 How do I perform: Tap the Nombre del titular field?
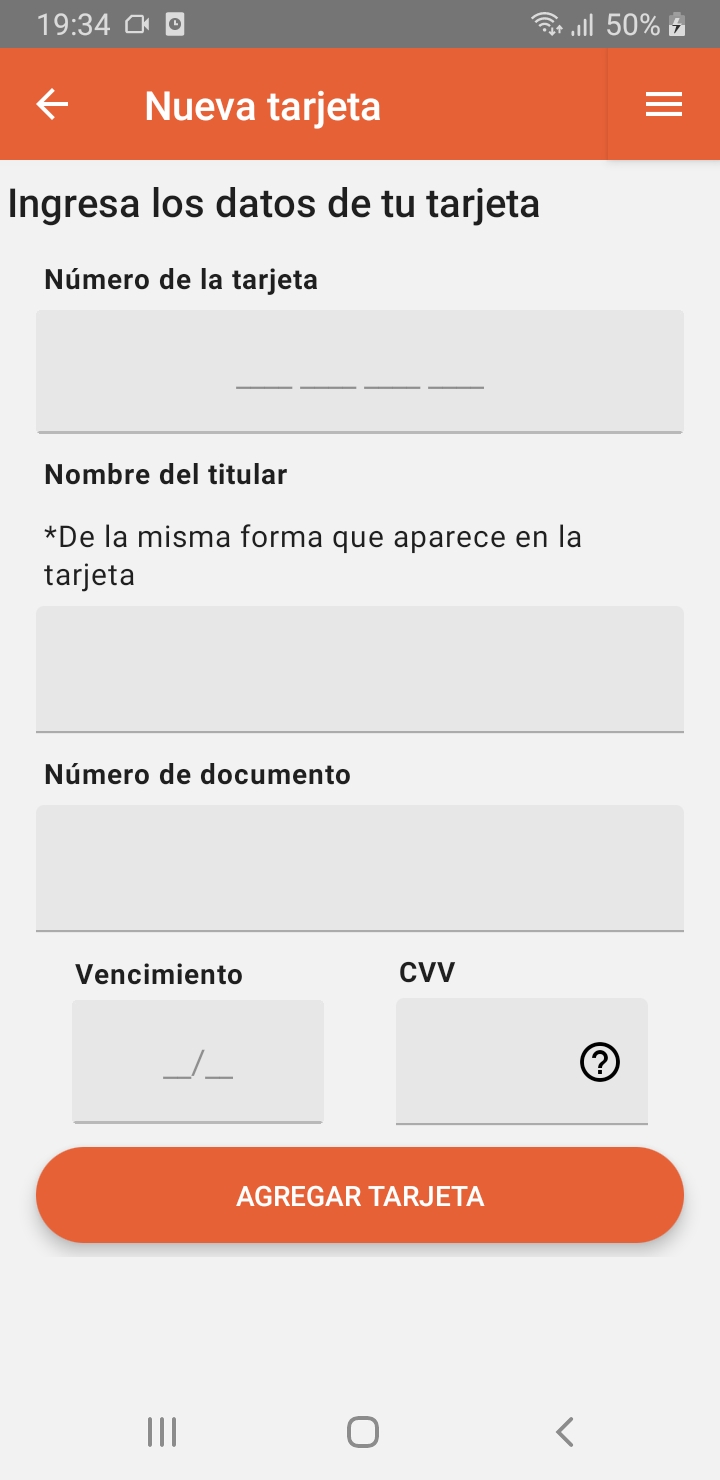360,669
